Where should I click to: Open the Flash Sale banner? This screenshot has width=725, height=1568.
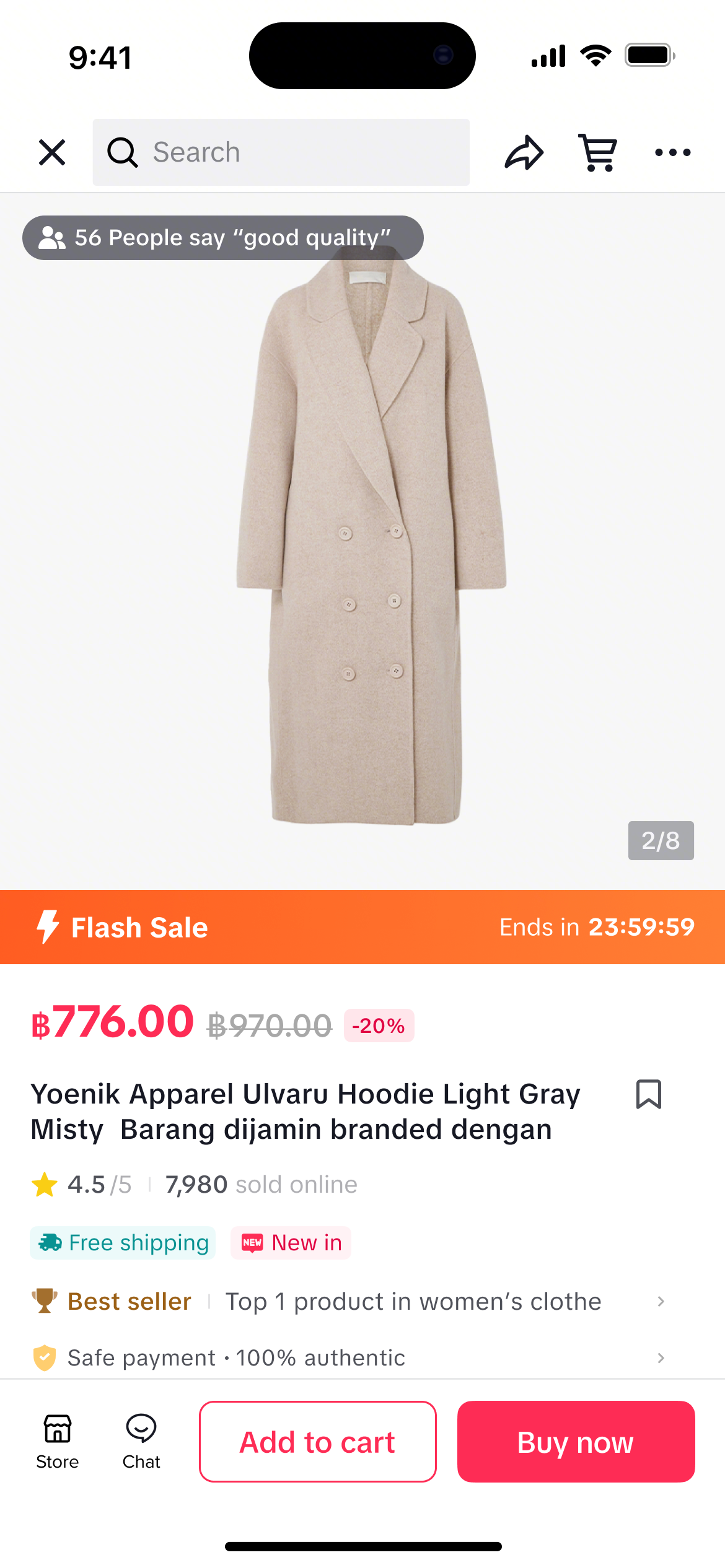(362, 927)
